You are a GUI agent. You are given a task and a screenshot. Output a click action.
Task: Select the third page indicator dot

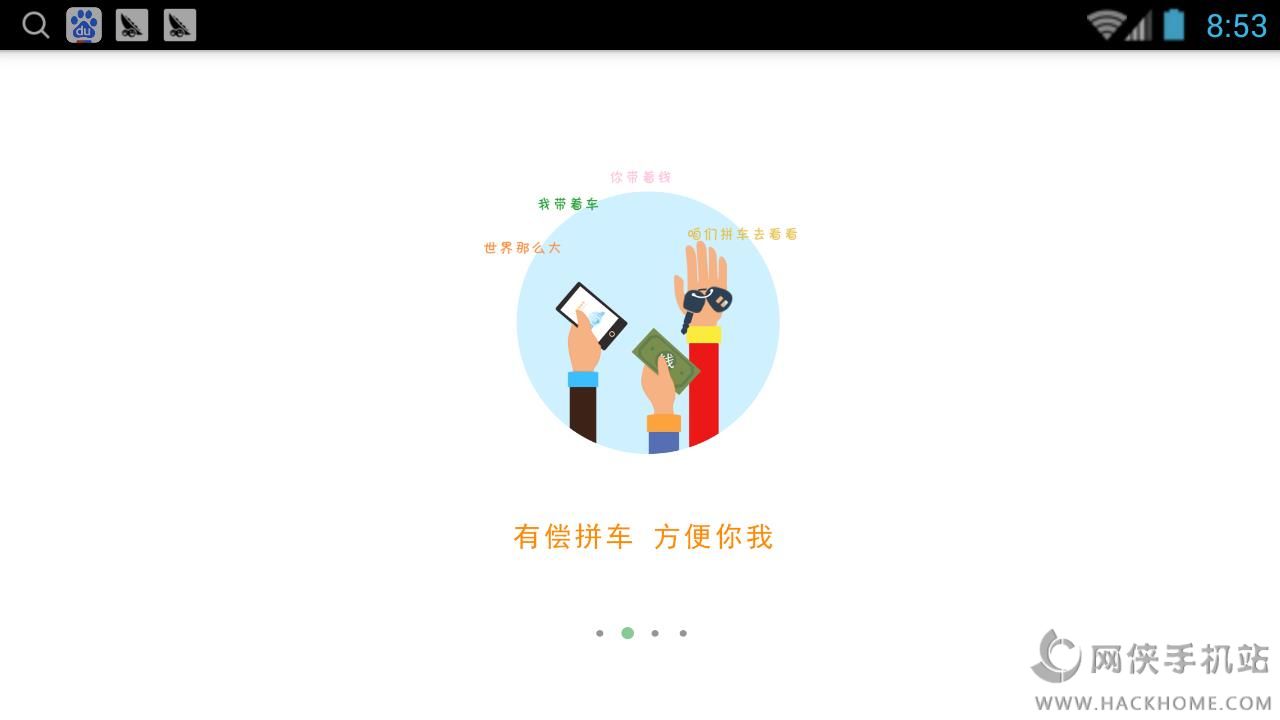click(x=655, y=633)
